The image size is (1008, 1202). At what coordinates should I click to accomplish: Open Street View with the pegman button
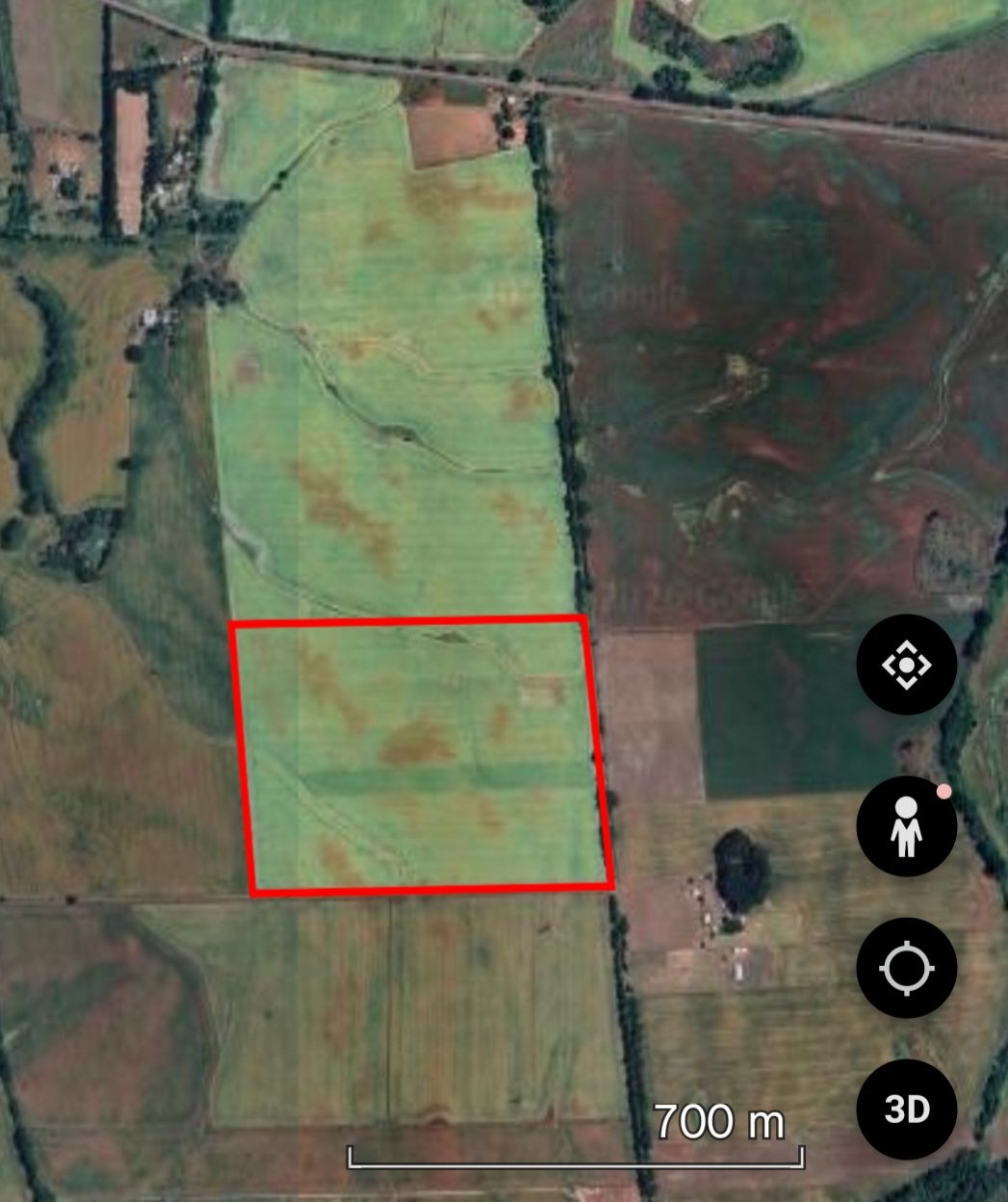coord(907,826)
